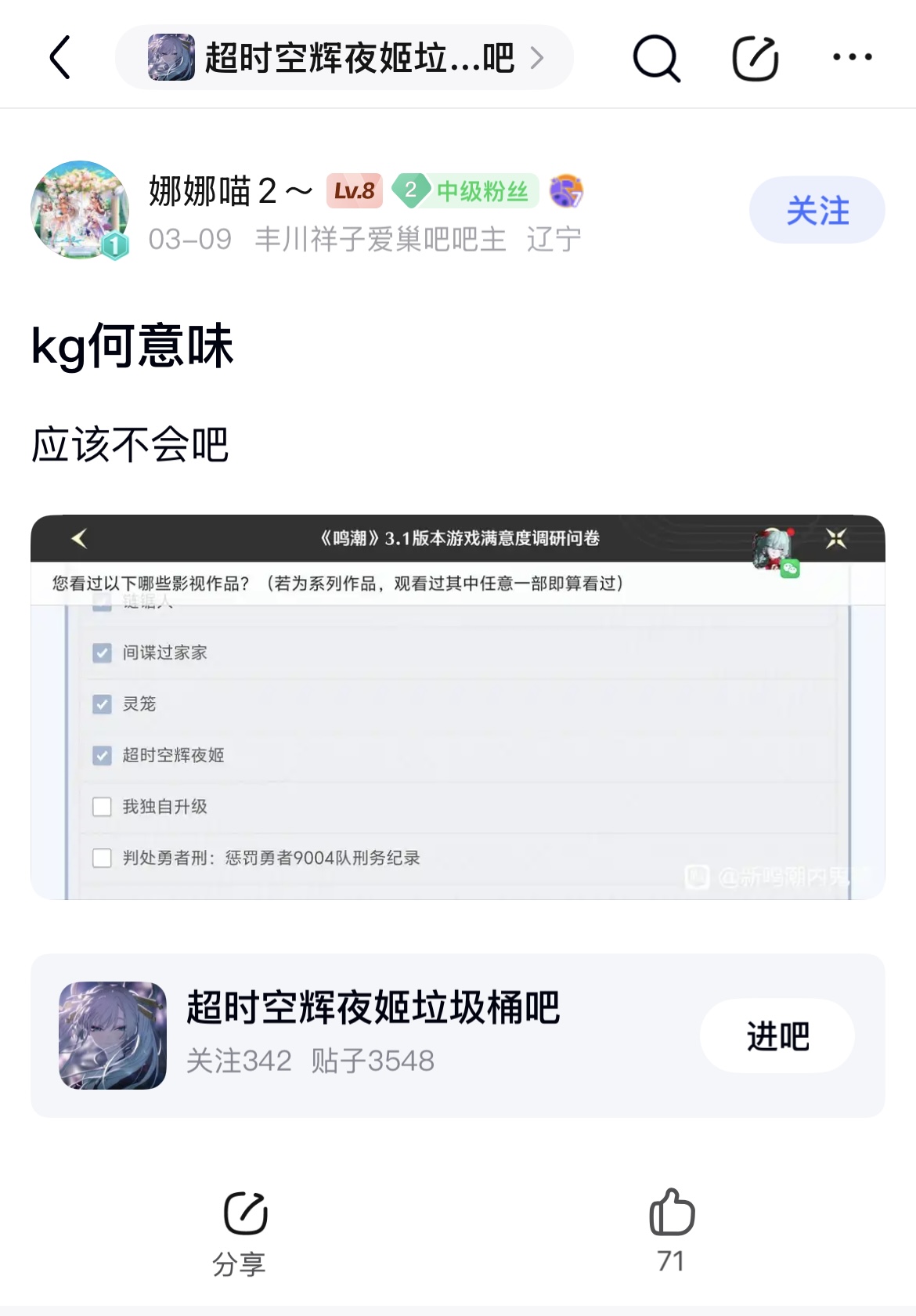Open search via the magnifier icon
Screen dimensions: 916x1316
tap(656, 58)
